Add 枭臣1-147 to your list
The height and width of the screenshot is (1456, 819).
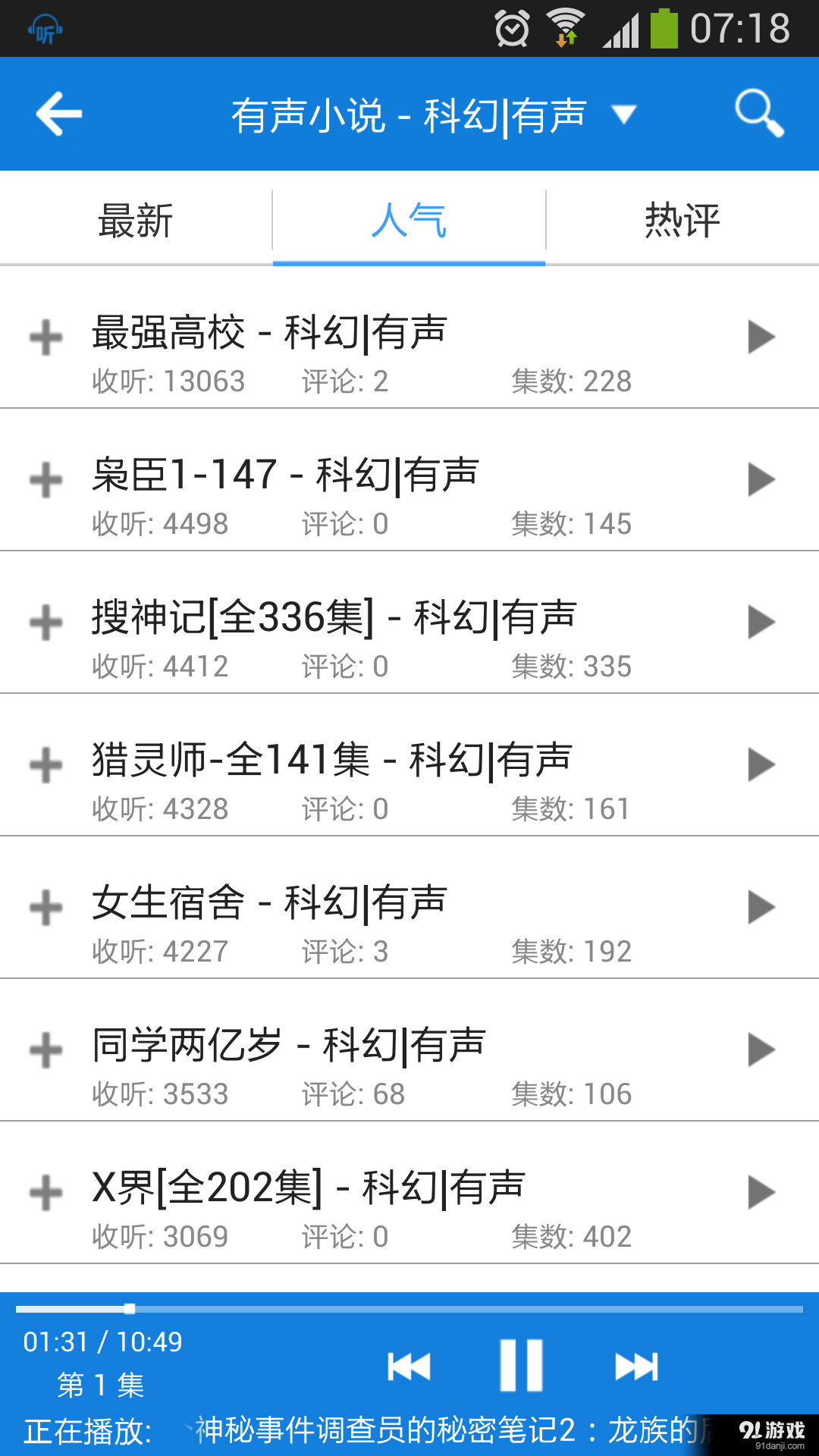click(44, 479)
